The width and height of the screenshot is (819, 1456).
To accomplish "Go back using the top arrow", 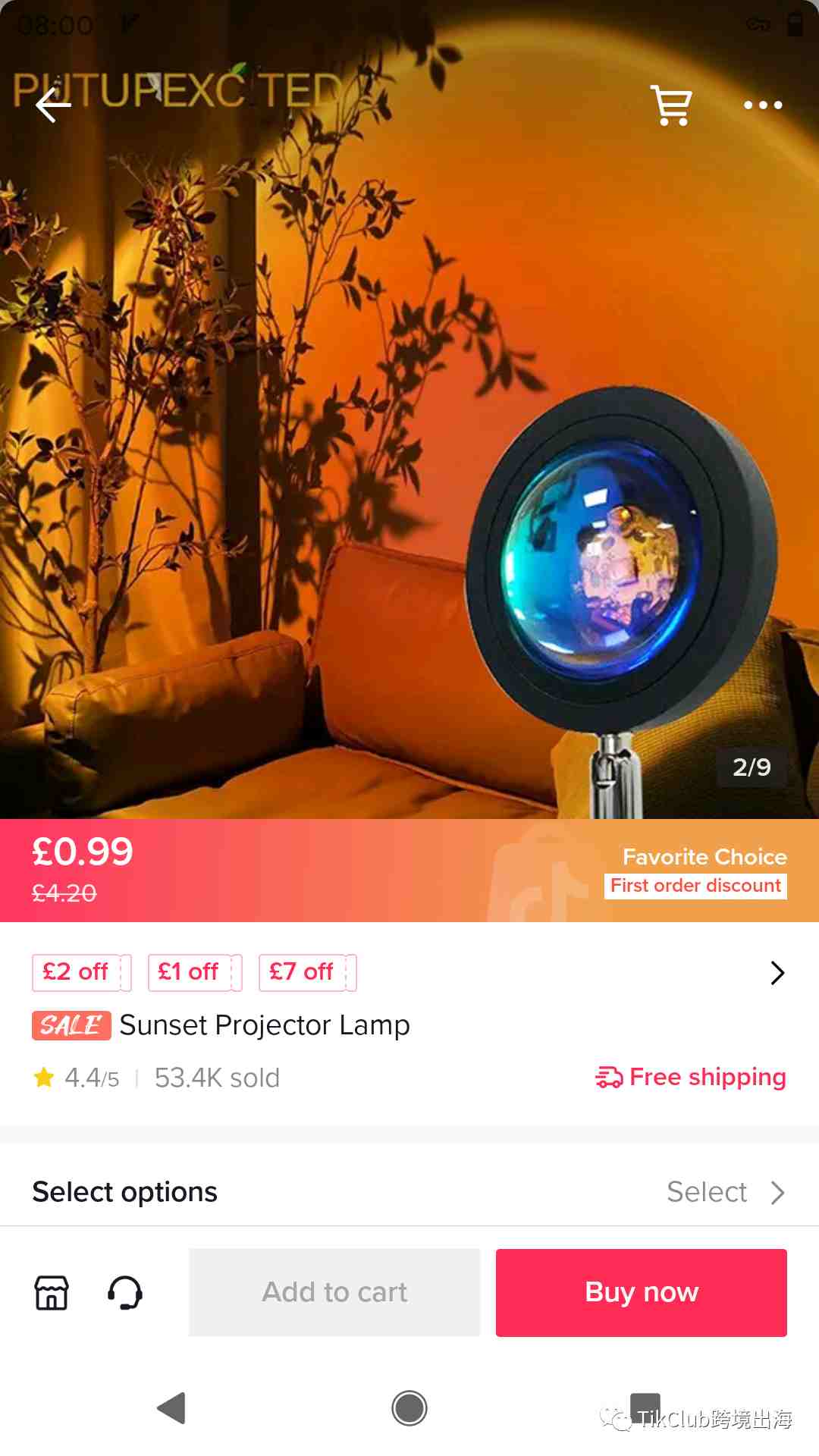I will pyautogui.click(x=53, y=104).
